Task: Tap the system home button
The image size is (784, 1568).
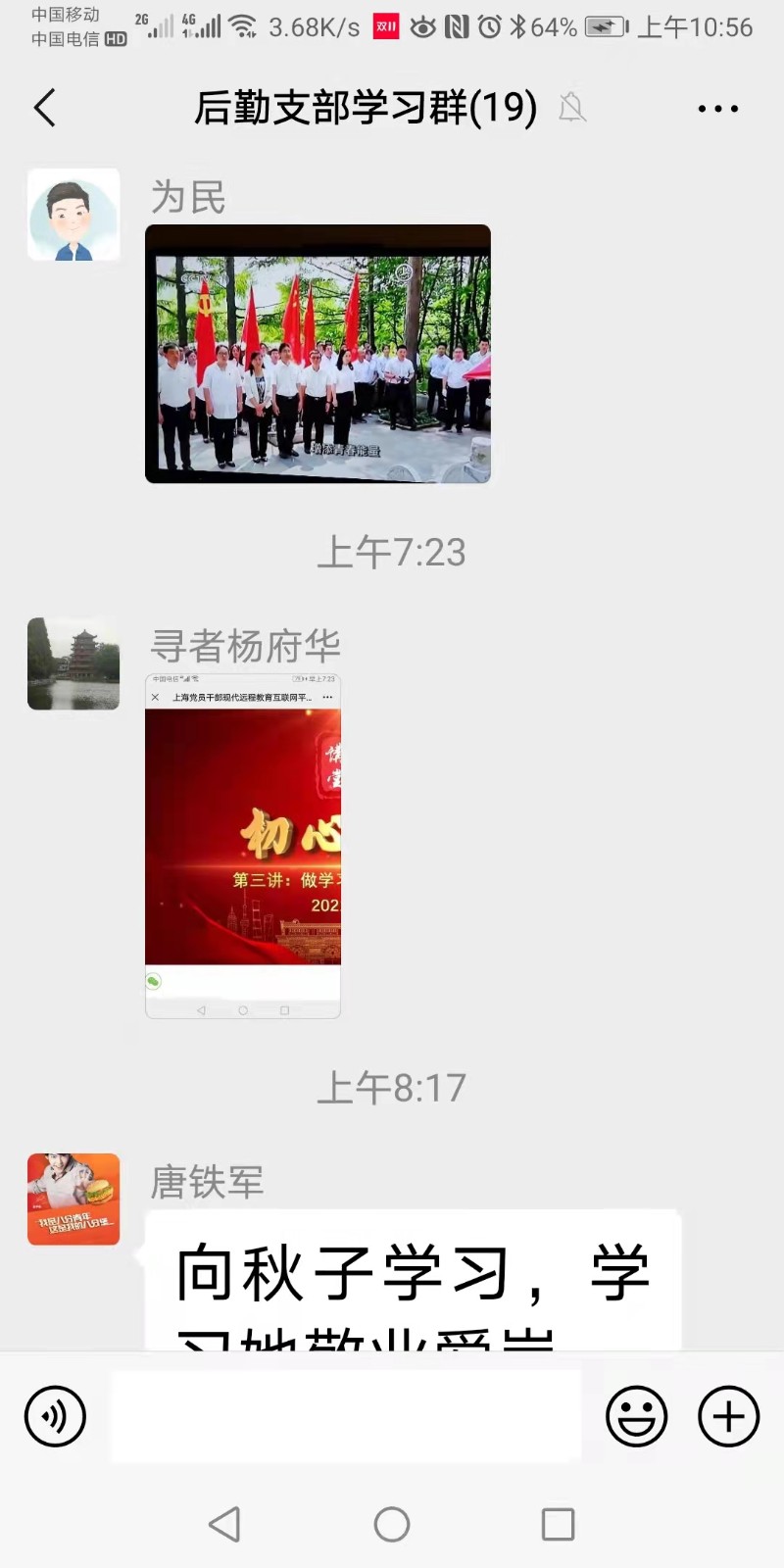Action: tap(392, 1524)
